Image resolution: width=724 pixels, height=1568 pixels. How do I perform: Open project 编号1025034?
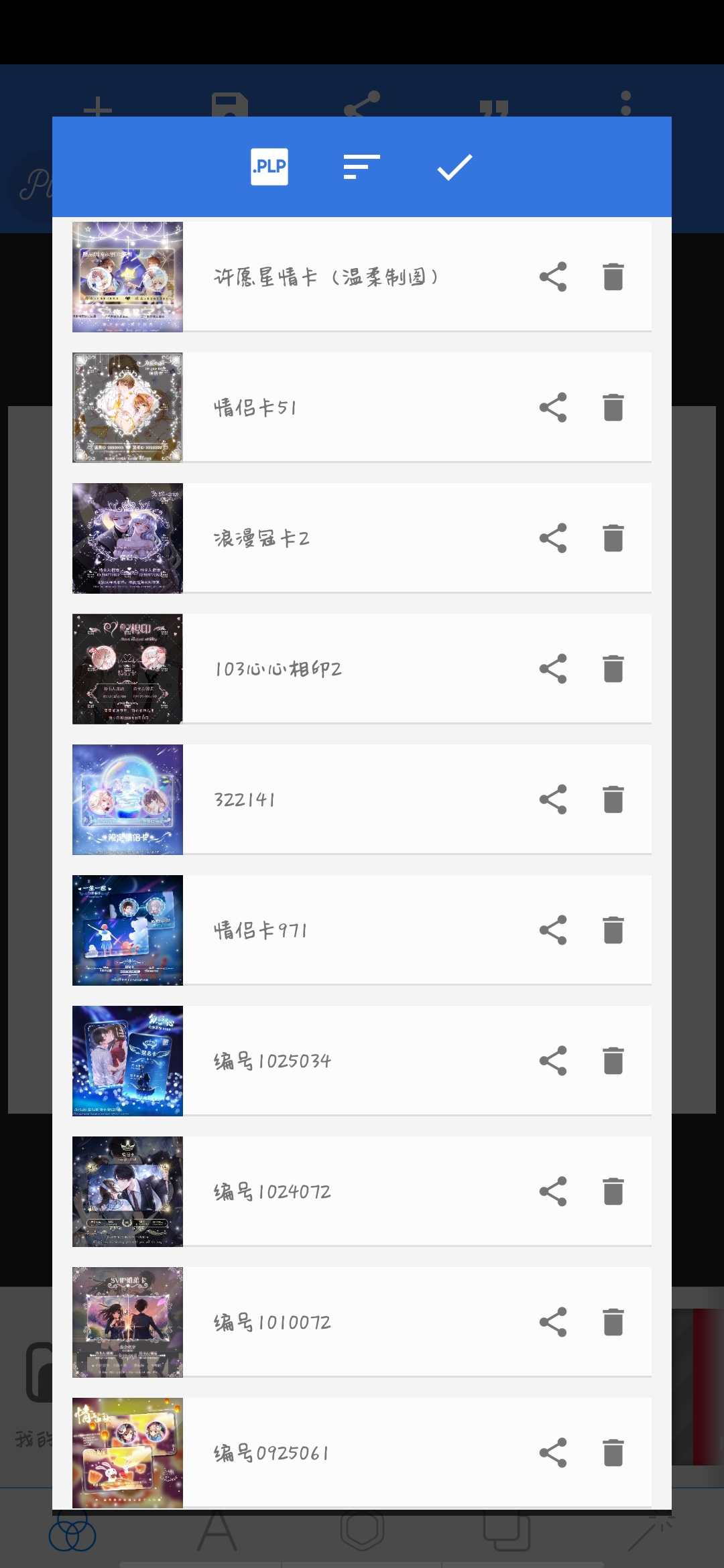pyautogui.click(x=362, y=1061)
